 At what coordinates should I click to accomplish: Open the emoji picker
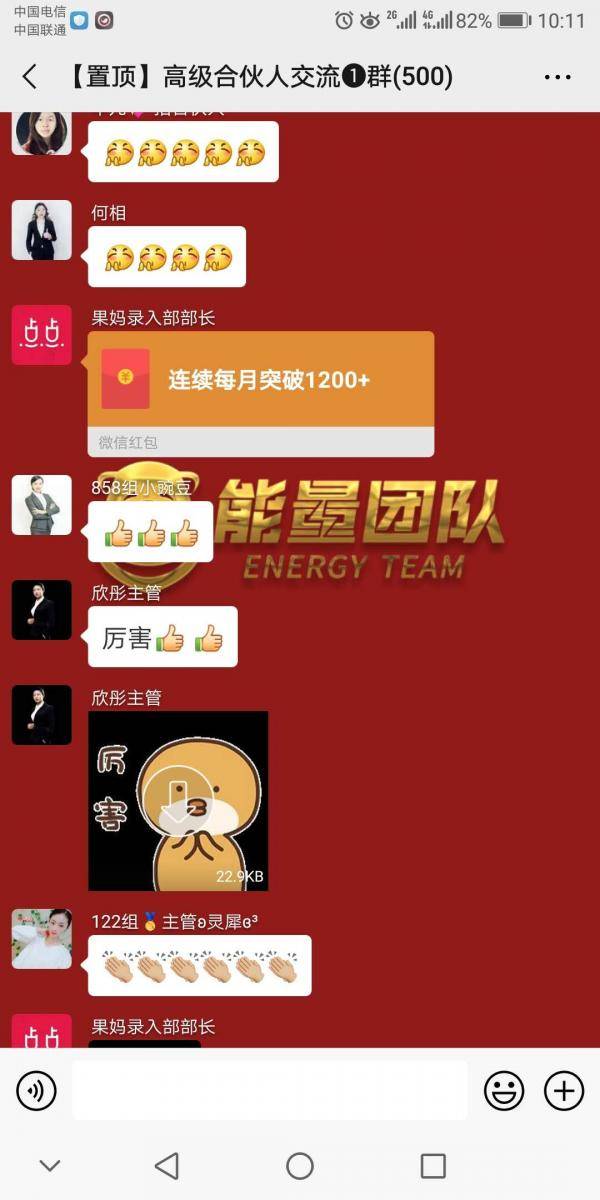click(x=504, y=1090)
